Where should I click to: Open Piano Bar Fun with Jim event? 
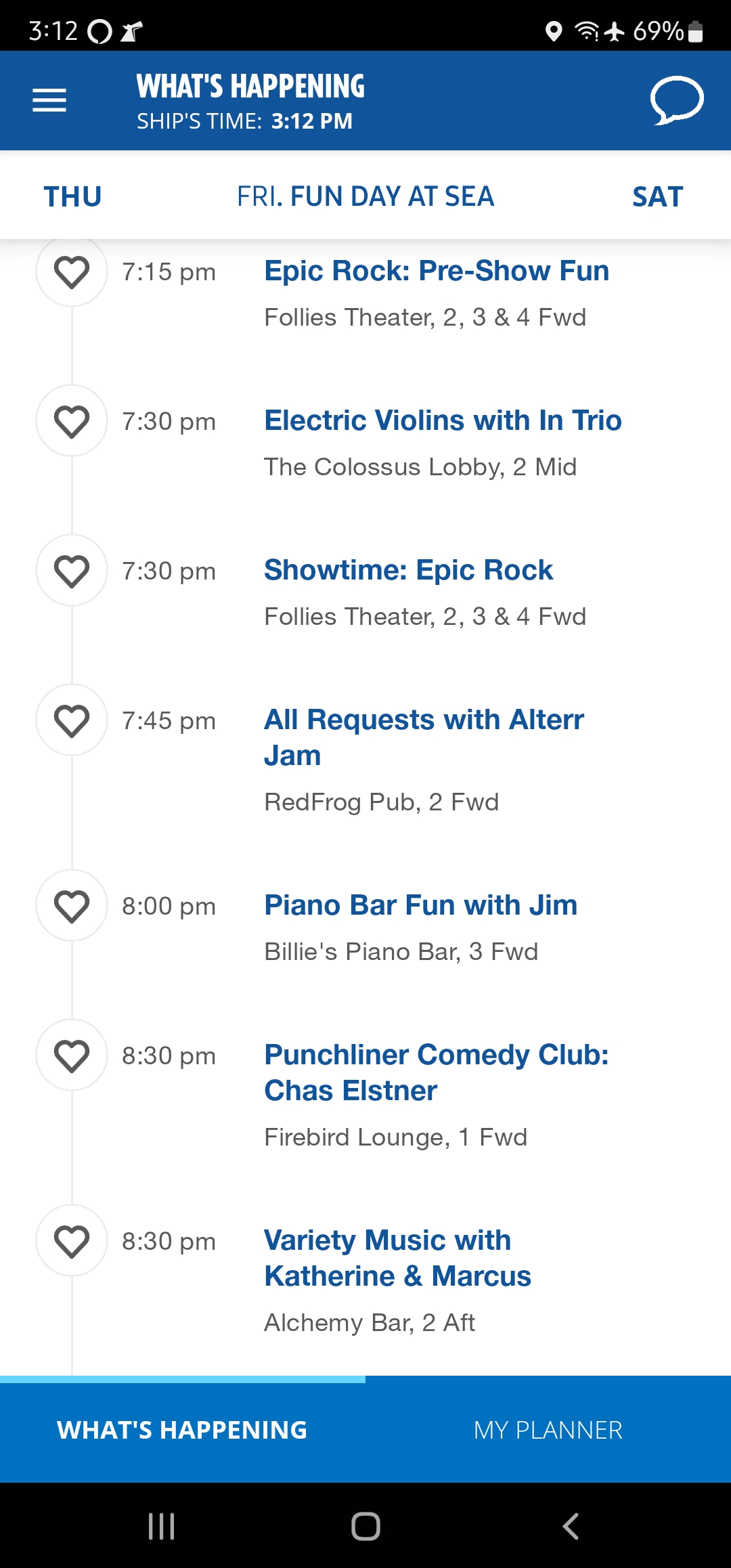[x=420, y=905]
